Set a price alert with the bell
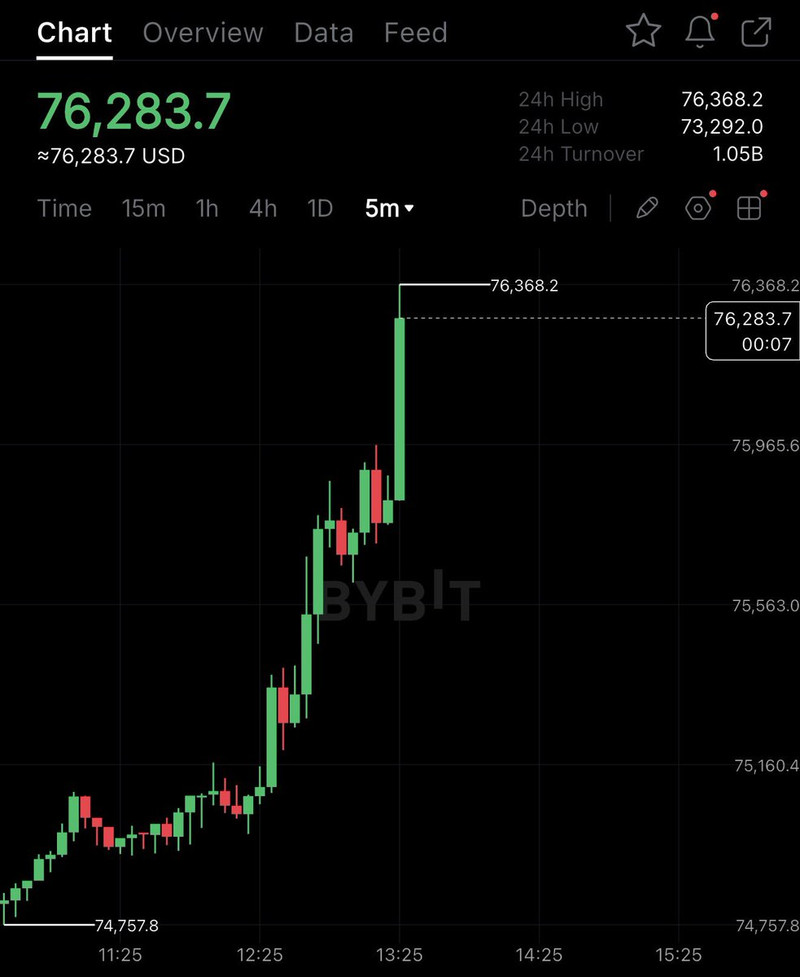 point(700,32)
